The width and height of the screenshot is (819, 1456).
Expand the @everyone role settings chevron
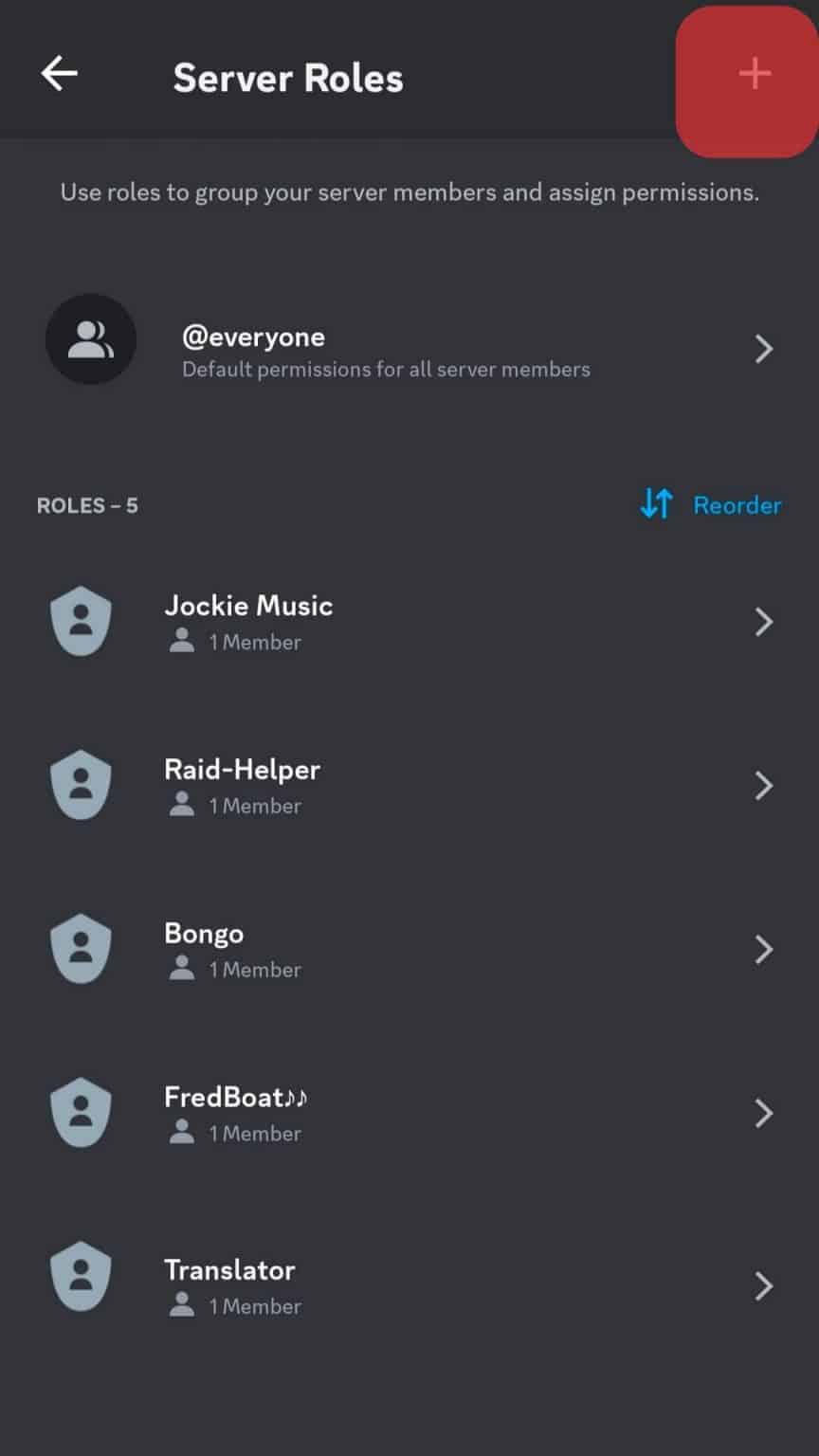pos(764,349)
